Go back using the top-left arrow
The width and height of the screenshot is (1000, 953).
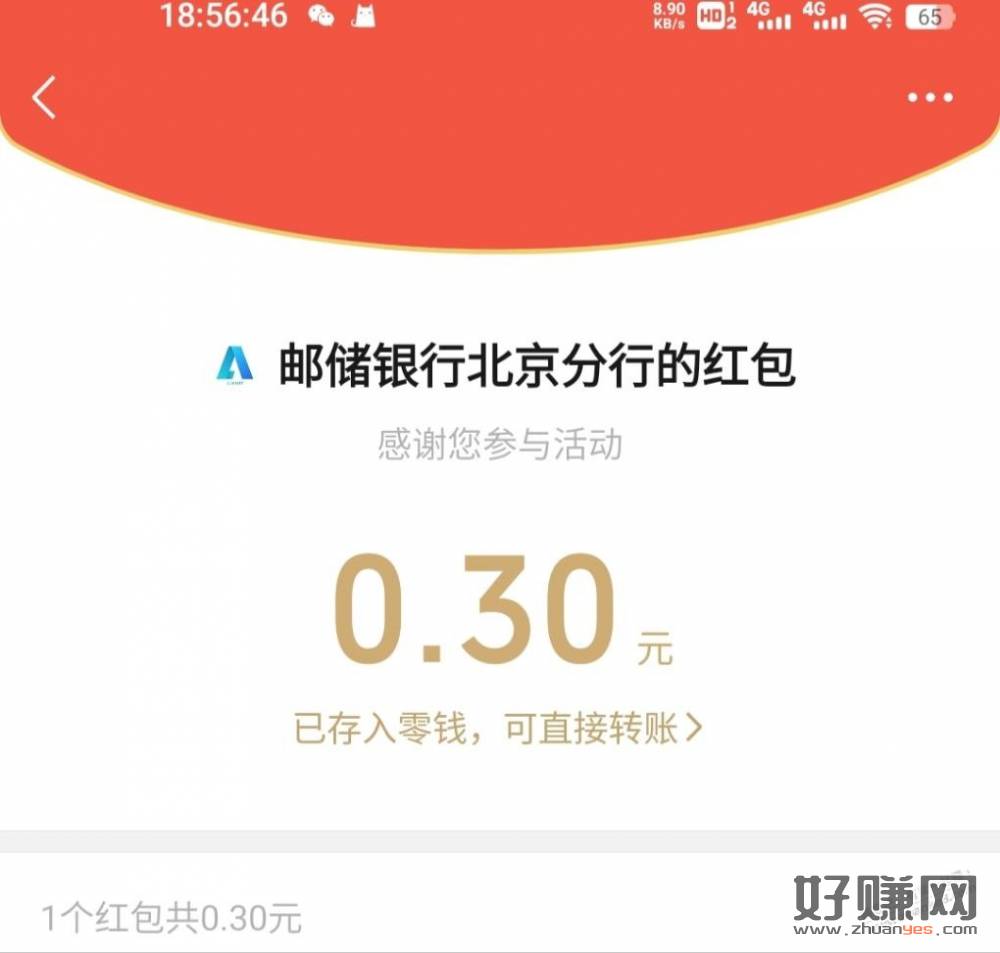click(x=44, y=98)
